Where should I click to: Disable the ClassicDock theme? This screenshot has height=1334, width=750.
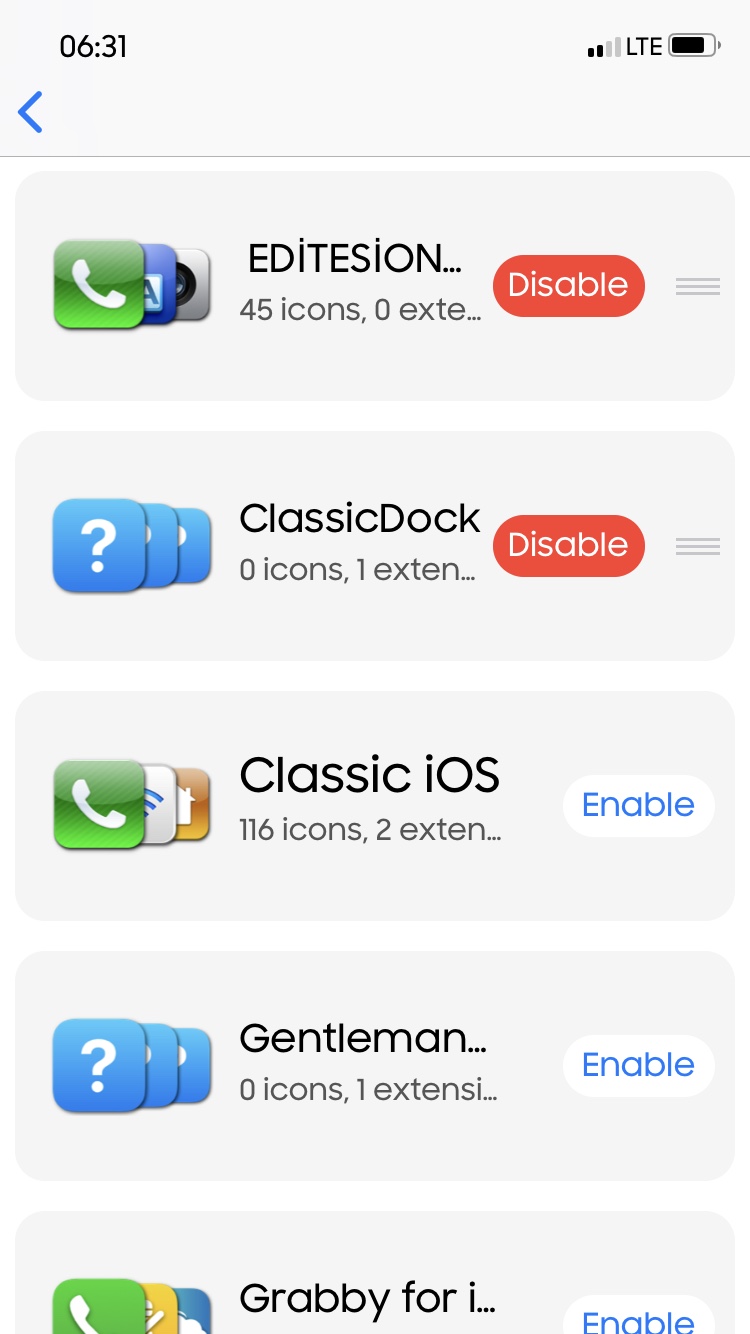click(568, 546)
